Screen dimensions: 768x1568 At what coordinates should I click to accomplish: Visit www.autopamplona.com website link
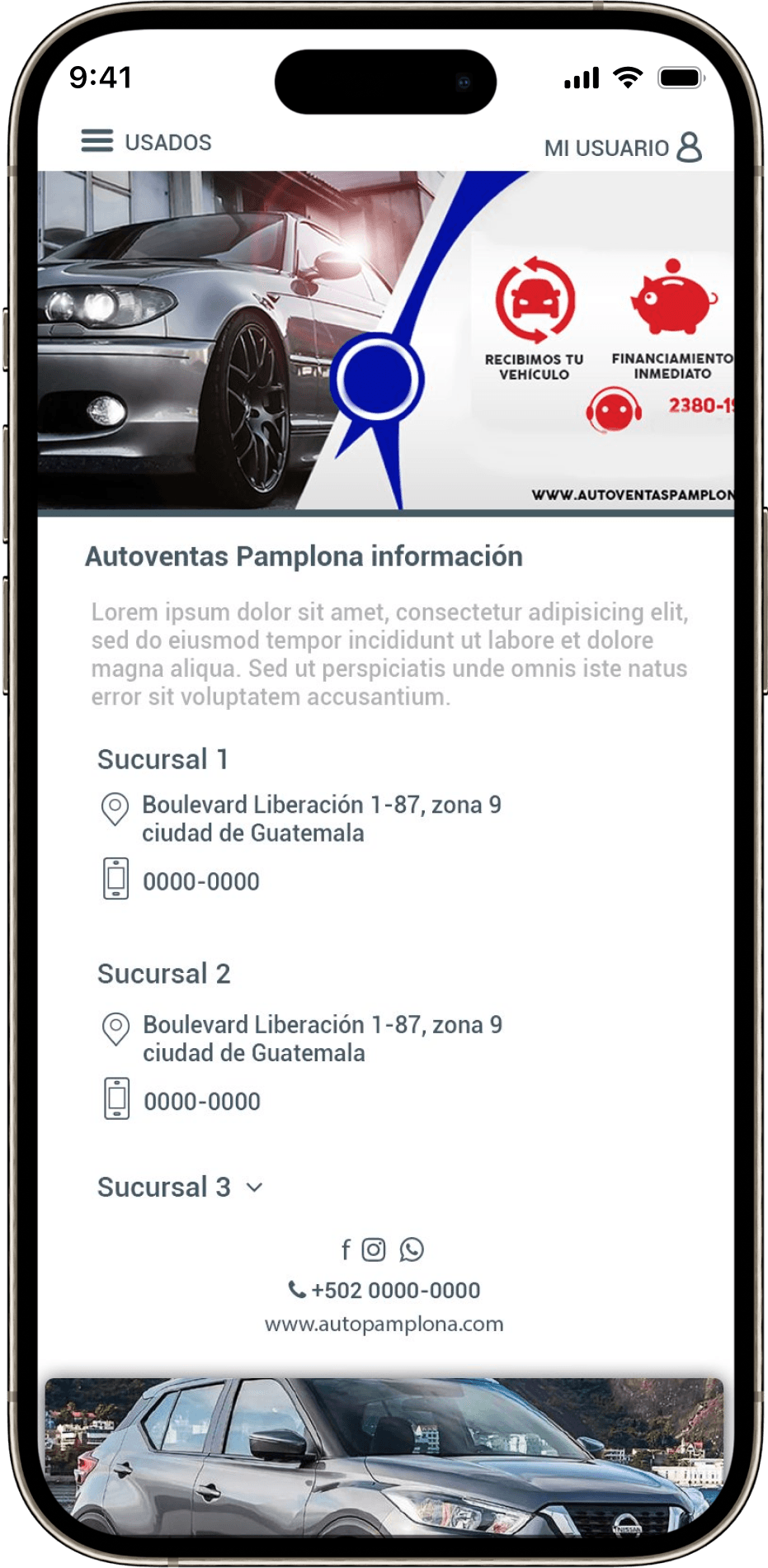tap(384, 1324)
